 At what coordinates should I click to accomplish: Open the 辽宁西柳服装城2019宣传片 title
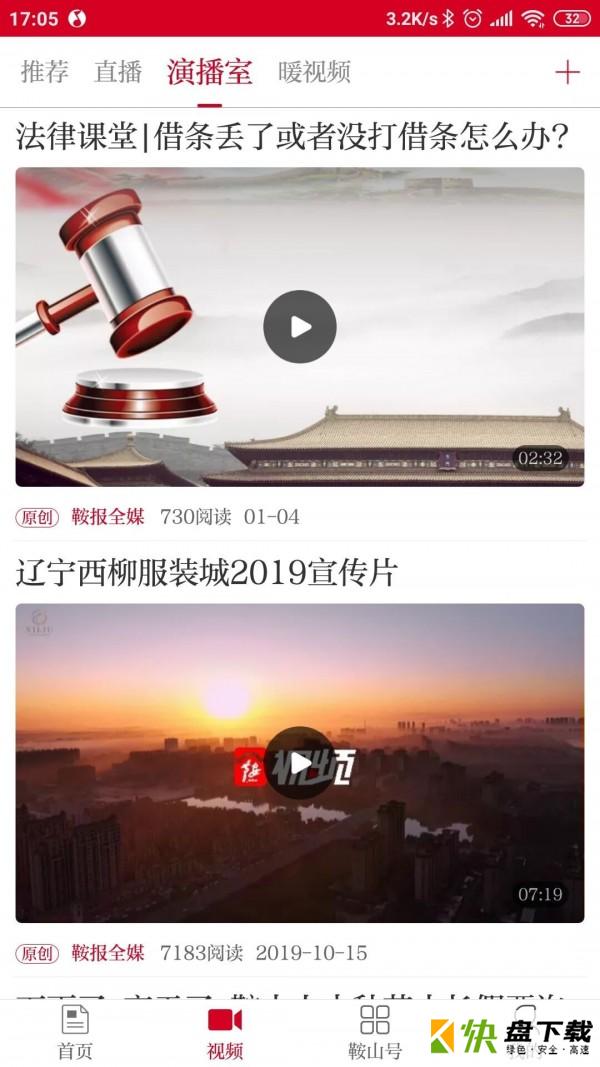tap(207, 573)
